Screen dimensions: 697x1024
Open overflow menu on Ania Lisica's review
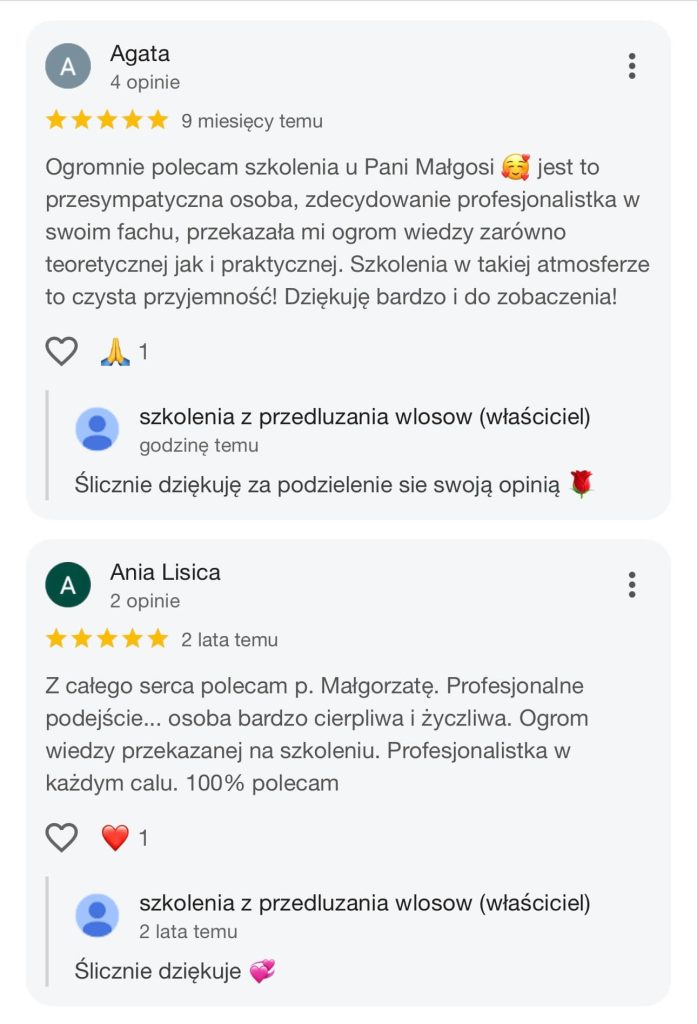tap(631, 584)
